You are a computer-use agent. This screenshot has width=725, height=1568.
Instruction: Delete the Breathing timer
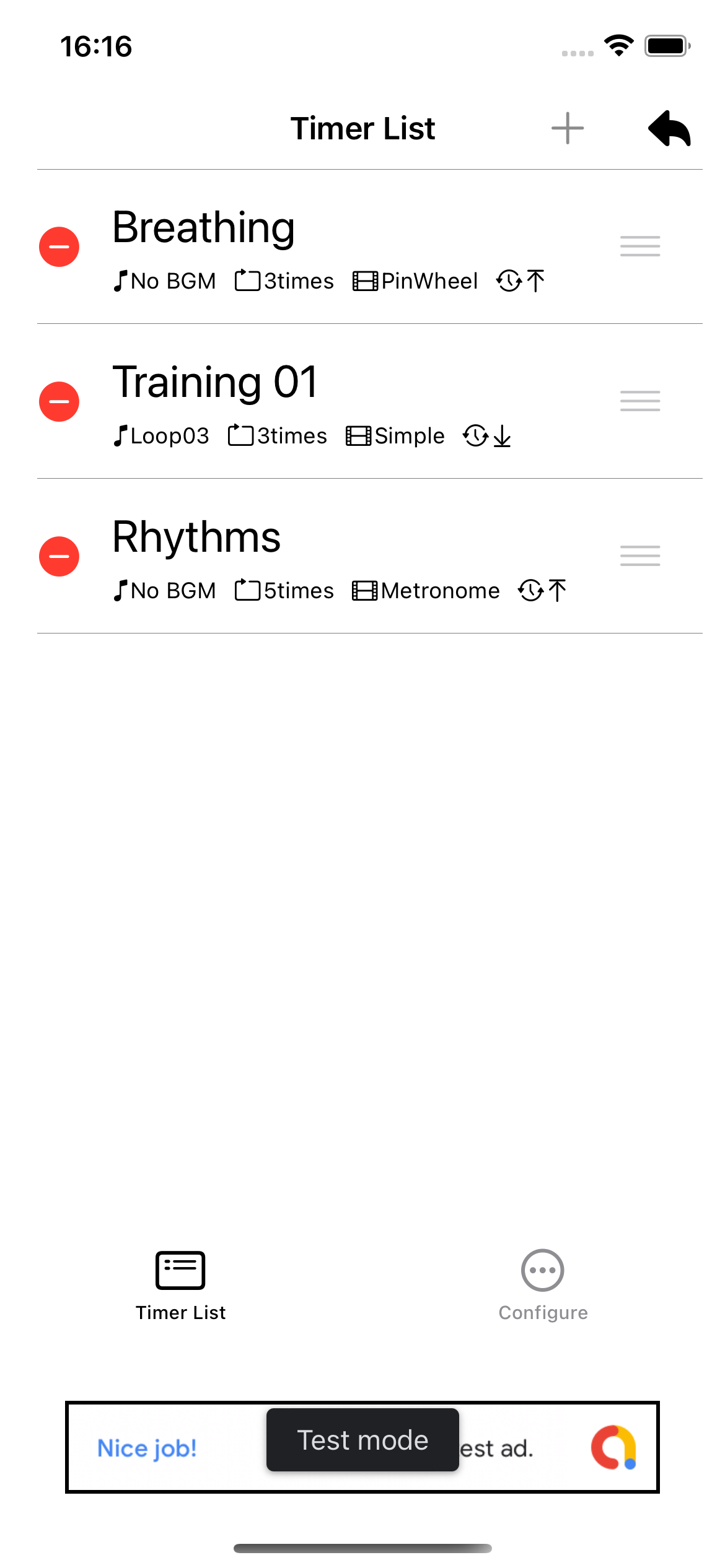pyautogui.click(x=59, y=246)
